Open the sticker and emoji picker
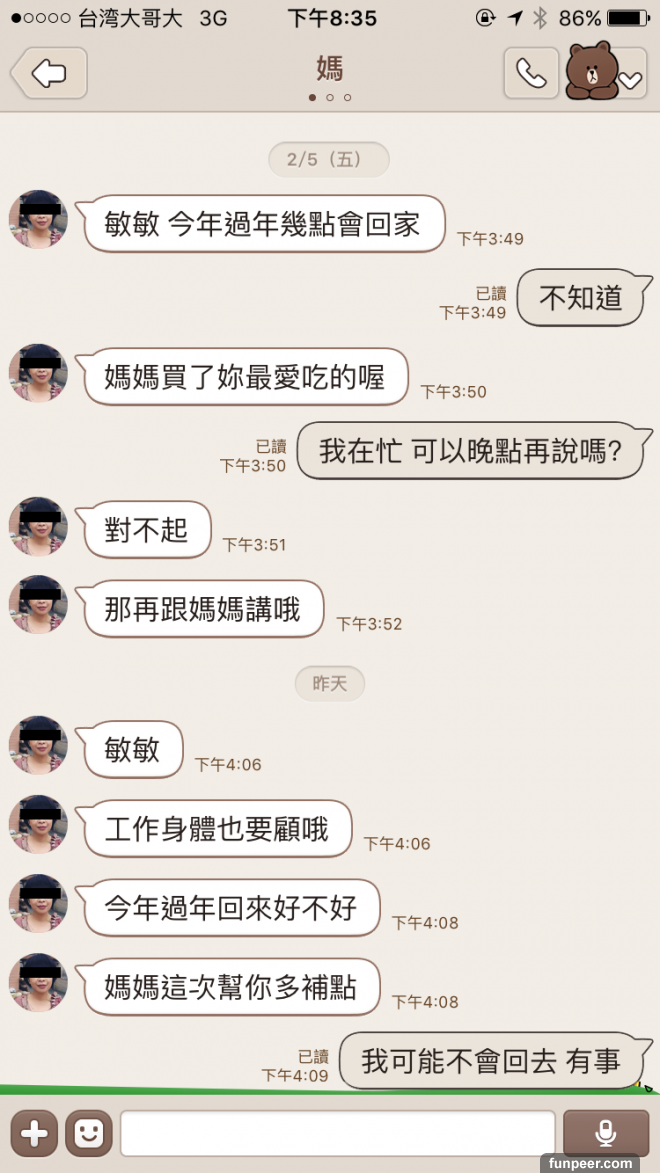The width and height of the screenshot is (660, 1173). click(x=88, y=1133)
